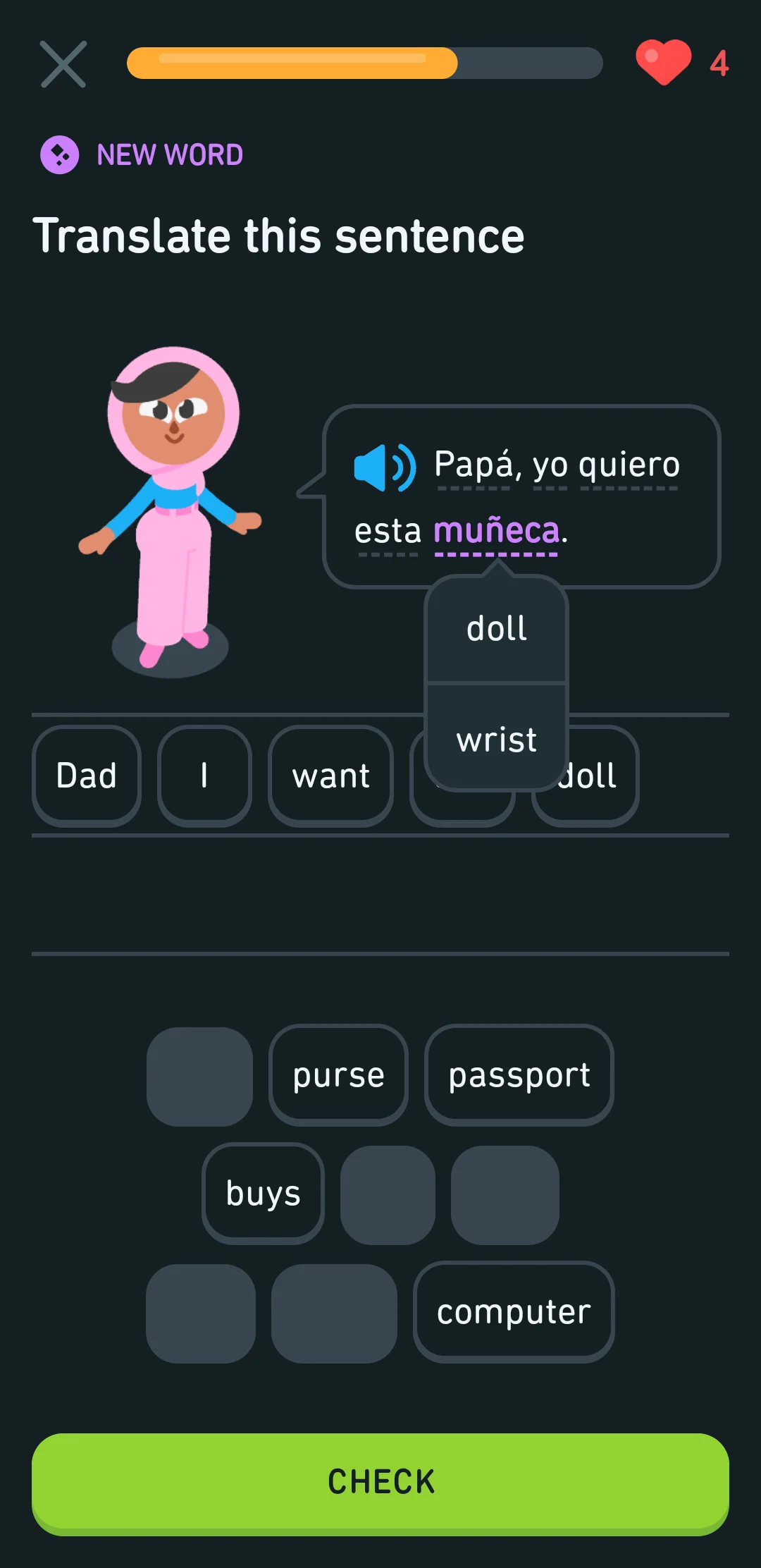Check the translated answer
The image size is (761, 1568).
[x=380, y=1483]
